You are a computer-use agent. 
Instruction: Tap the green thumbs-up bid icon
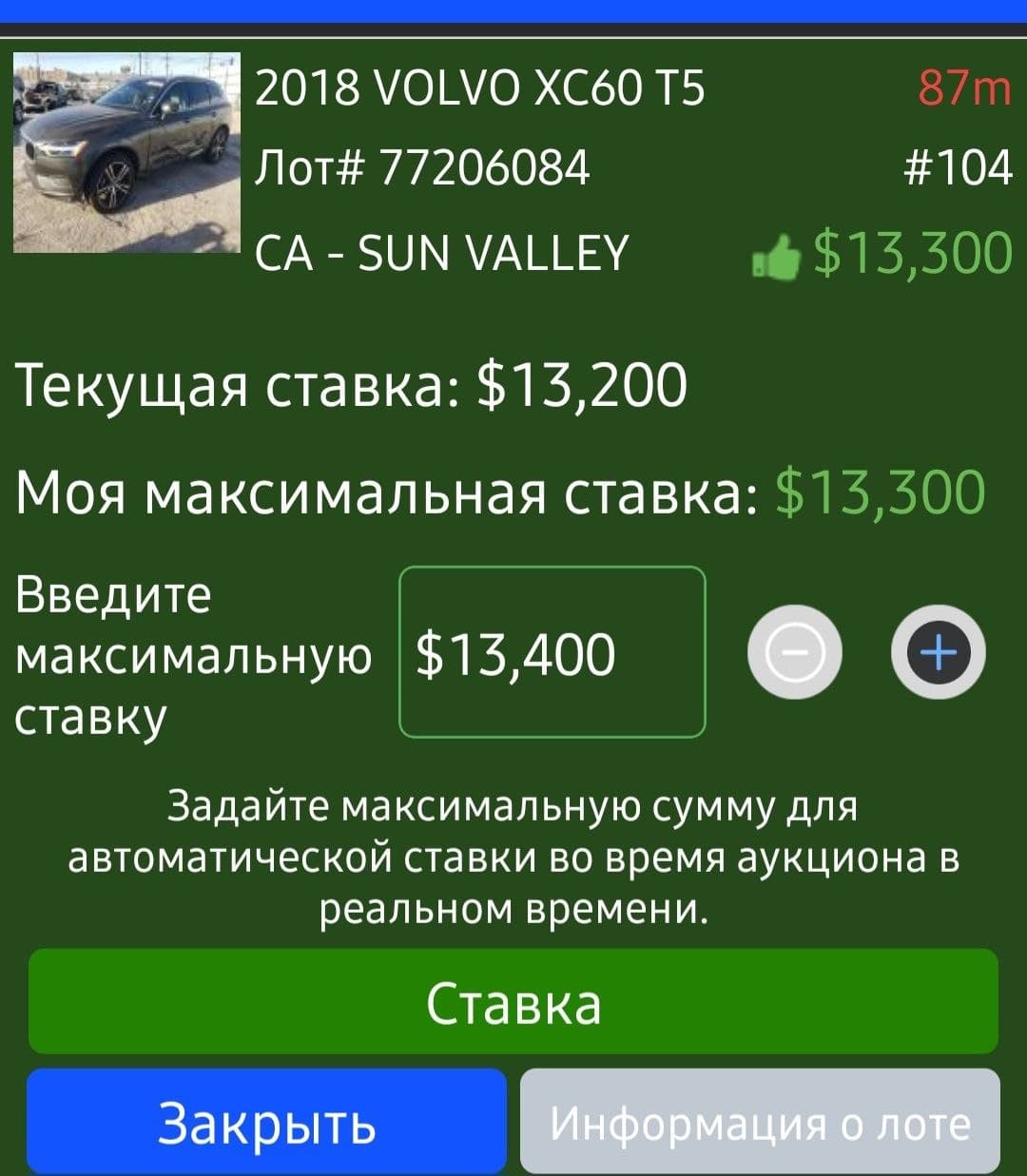[778, 253]
